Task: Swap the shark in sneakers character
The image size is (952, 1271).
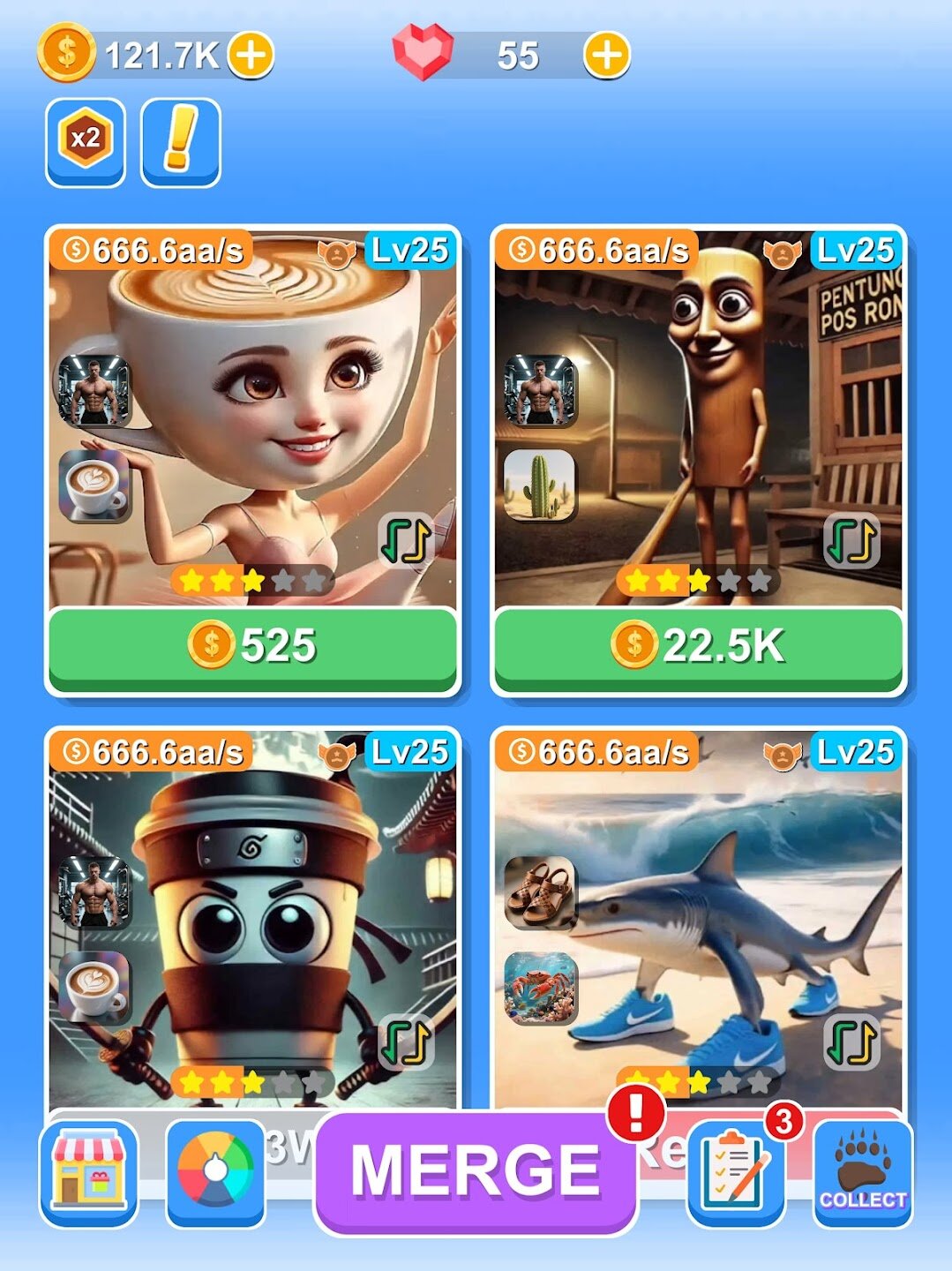Action: coord(851,1042)
